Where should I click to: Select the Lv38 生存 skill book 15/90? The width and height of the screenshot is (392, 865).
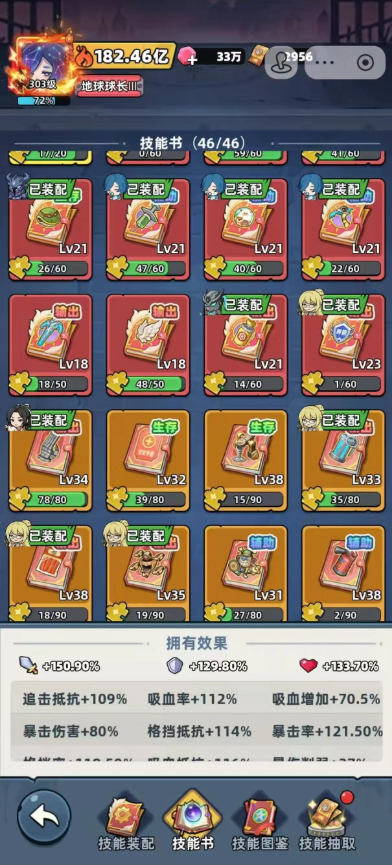pos(246,460)
